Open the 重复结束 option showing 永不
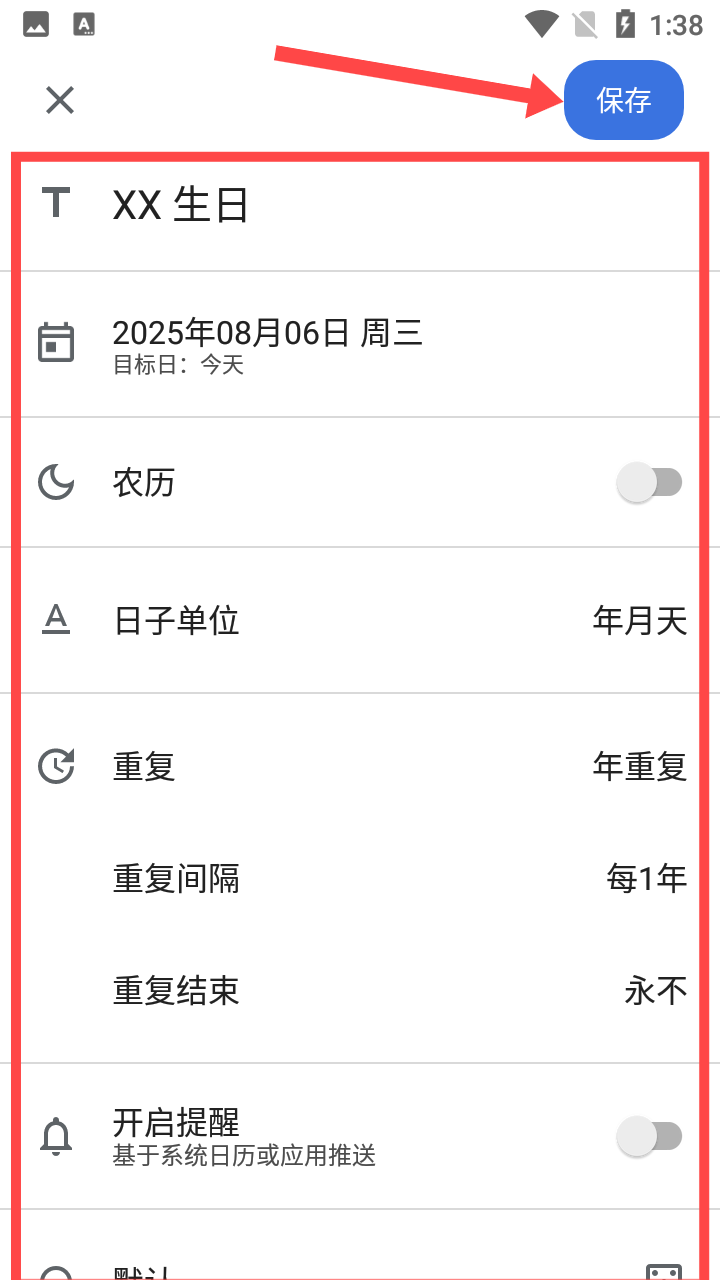The image size is (720, 1280). 400,990
